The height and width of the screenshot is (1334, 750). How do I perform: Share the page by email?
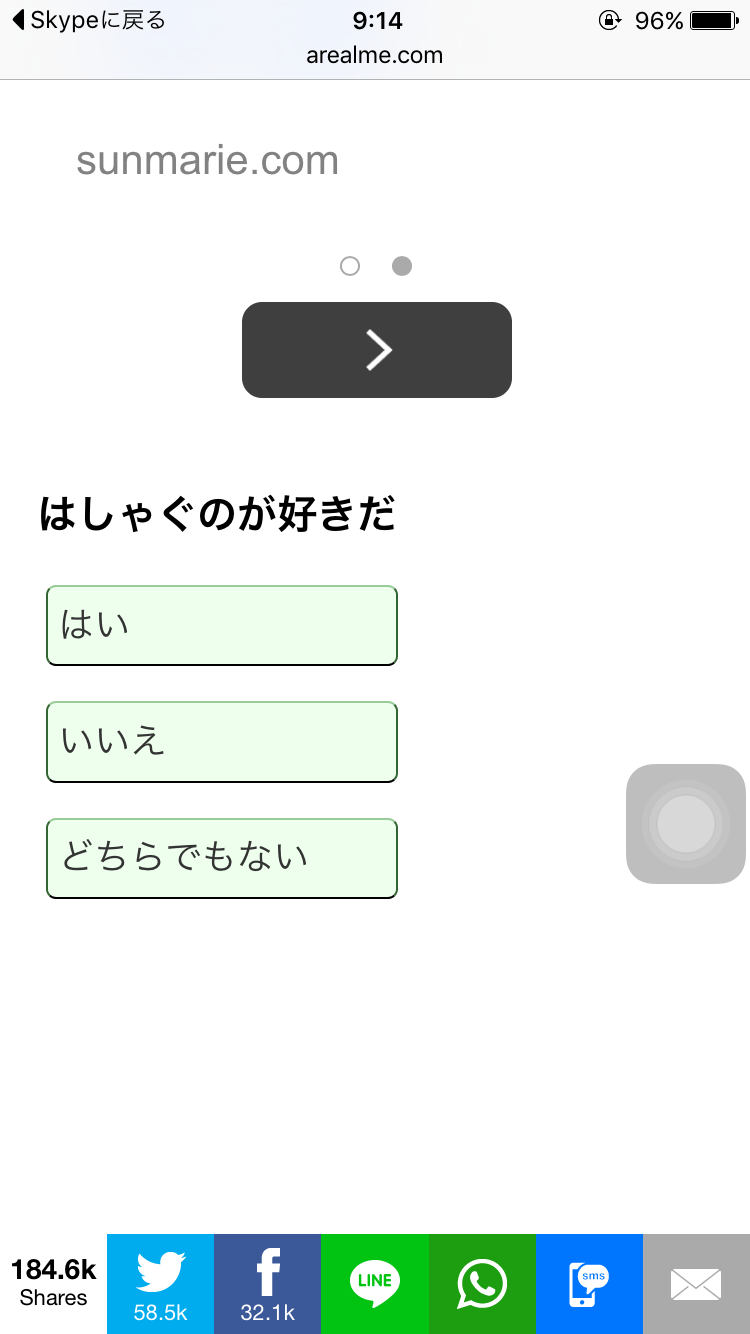[x=696, y=1284]
